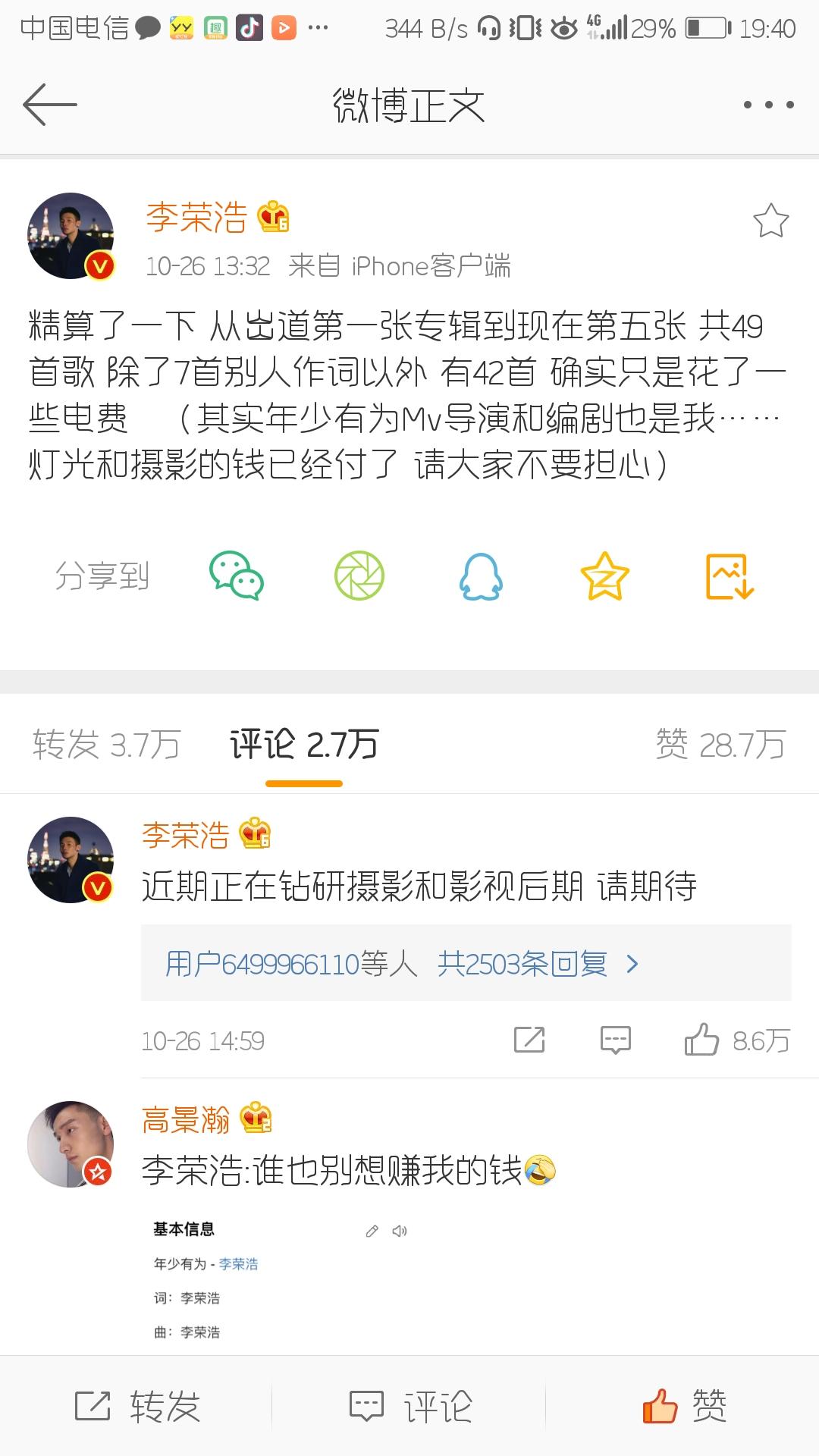Switch to the 转发 3.7万 tab
The image size is (819, 1456).
coord(106,745)
